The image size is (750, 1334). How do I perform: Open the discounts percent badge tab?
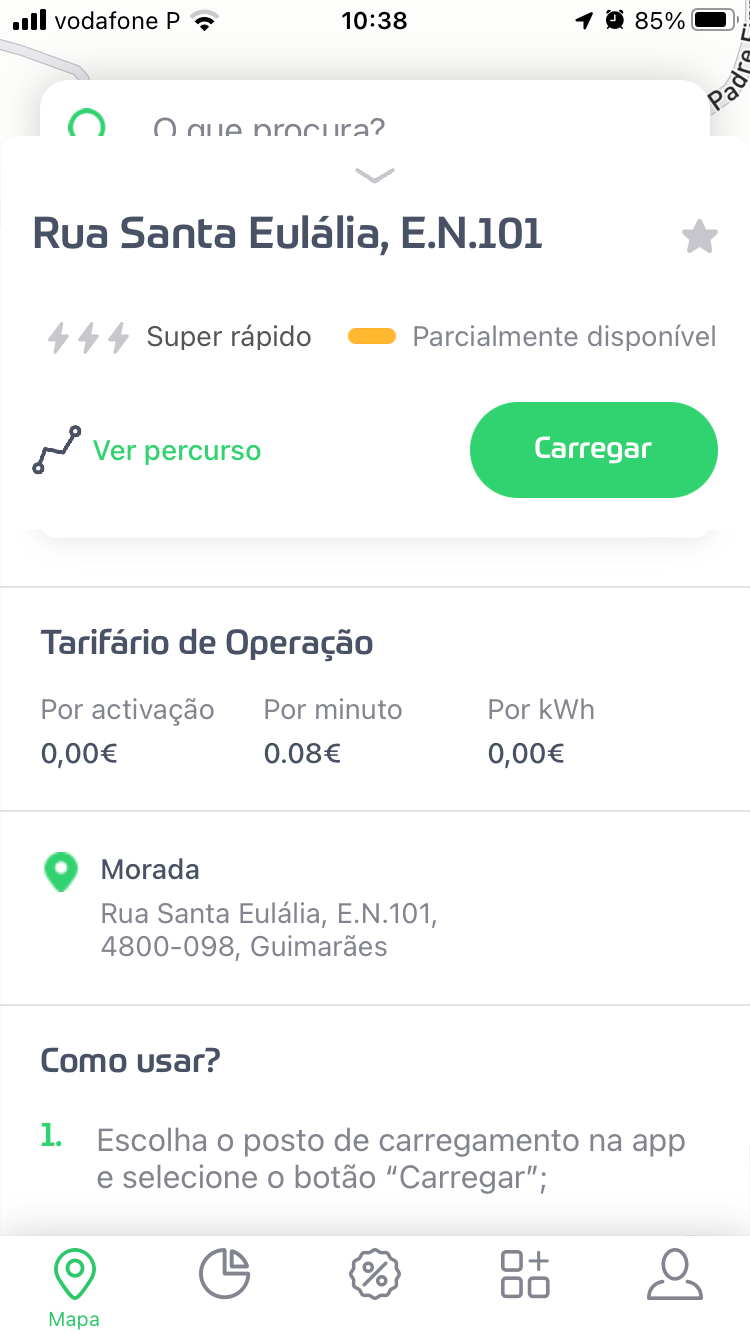pyautogui.click(x=375, y=1275)
